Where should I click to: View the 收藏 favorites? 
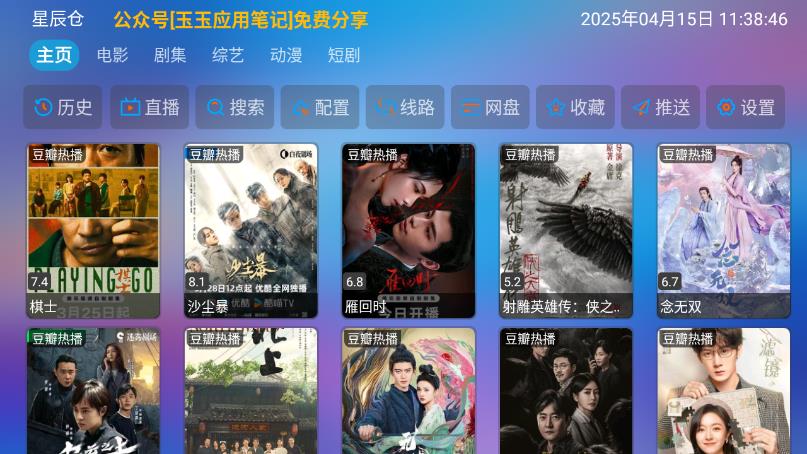(575, 107)
